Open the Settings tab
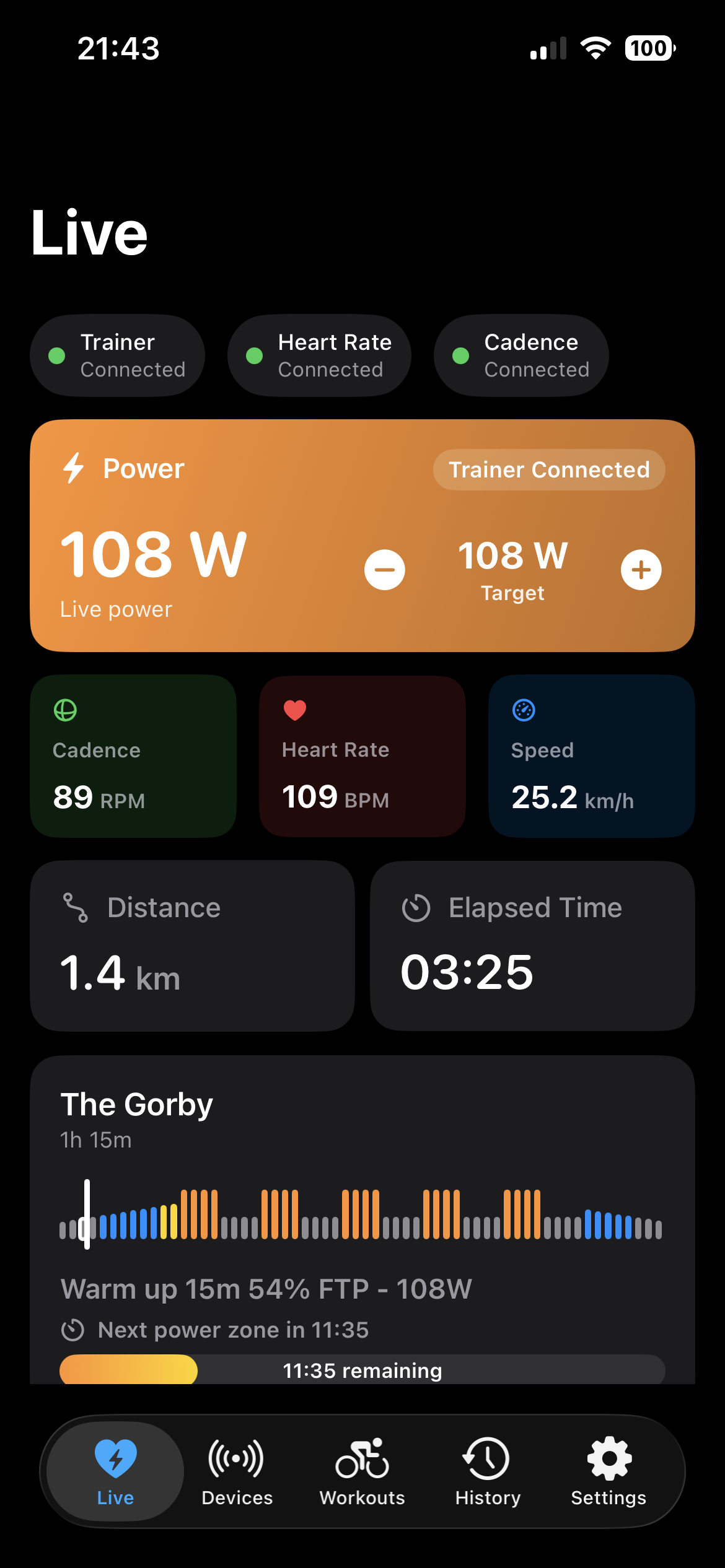 point(609,1471)
